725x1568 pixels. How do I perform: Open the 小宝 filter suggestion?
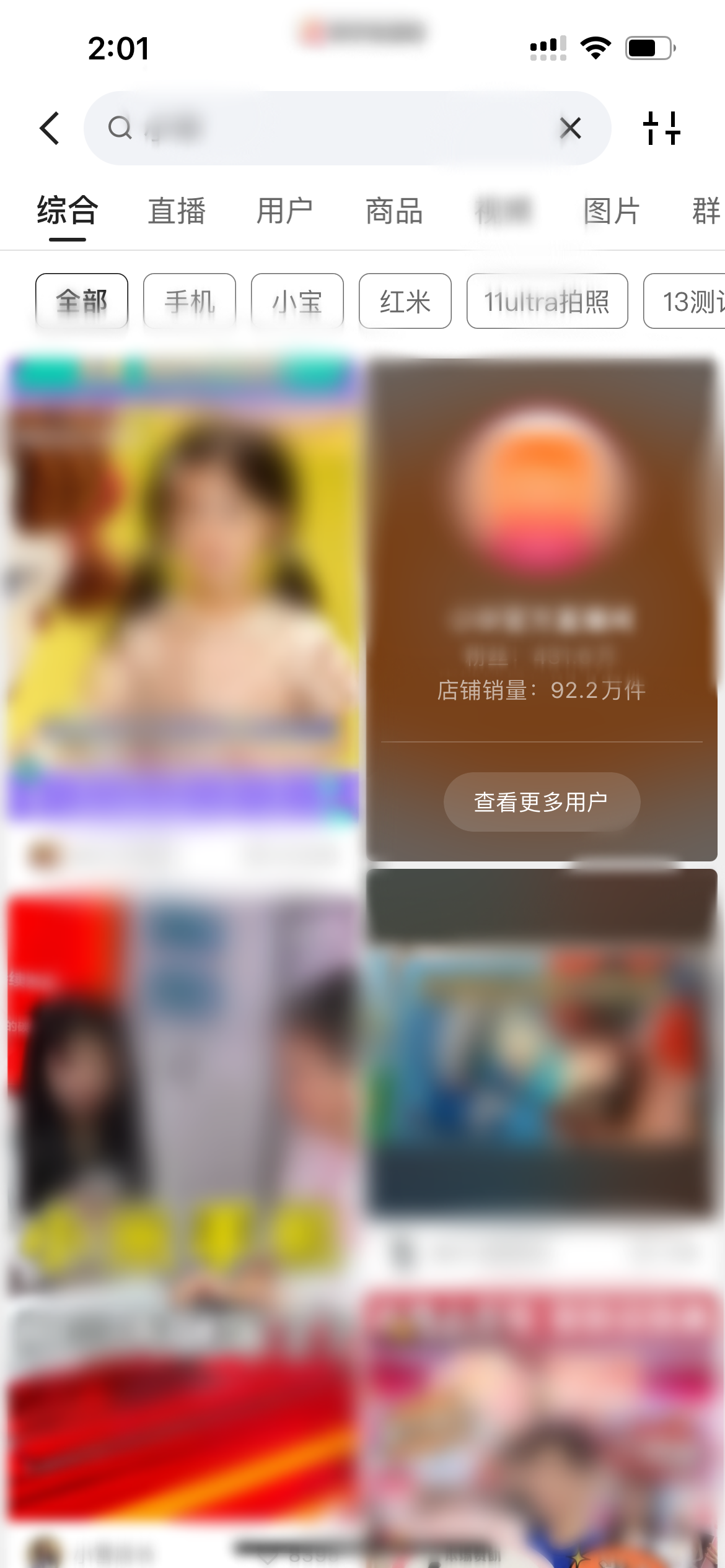pyautogui.click(x=297, y=301)
